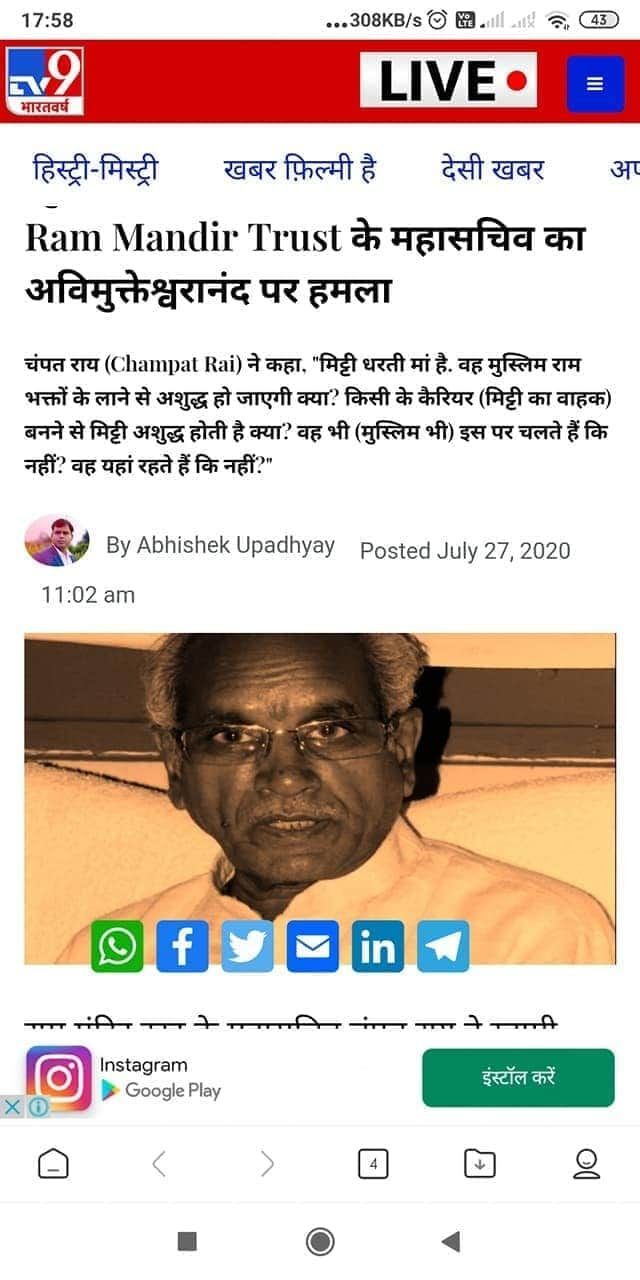Close the Instagram ad banner
This screenshot has width=640, height=1280.
pyautogui.click(x=10, y=1107)
